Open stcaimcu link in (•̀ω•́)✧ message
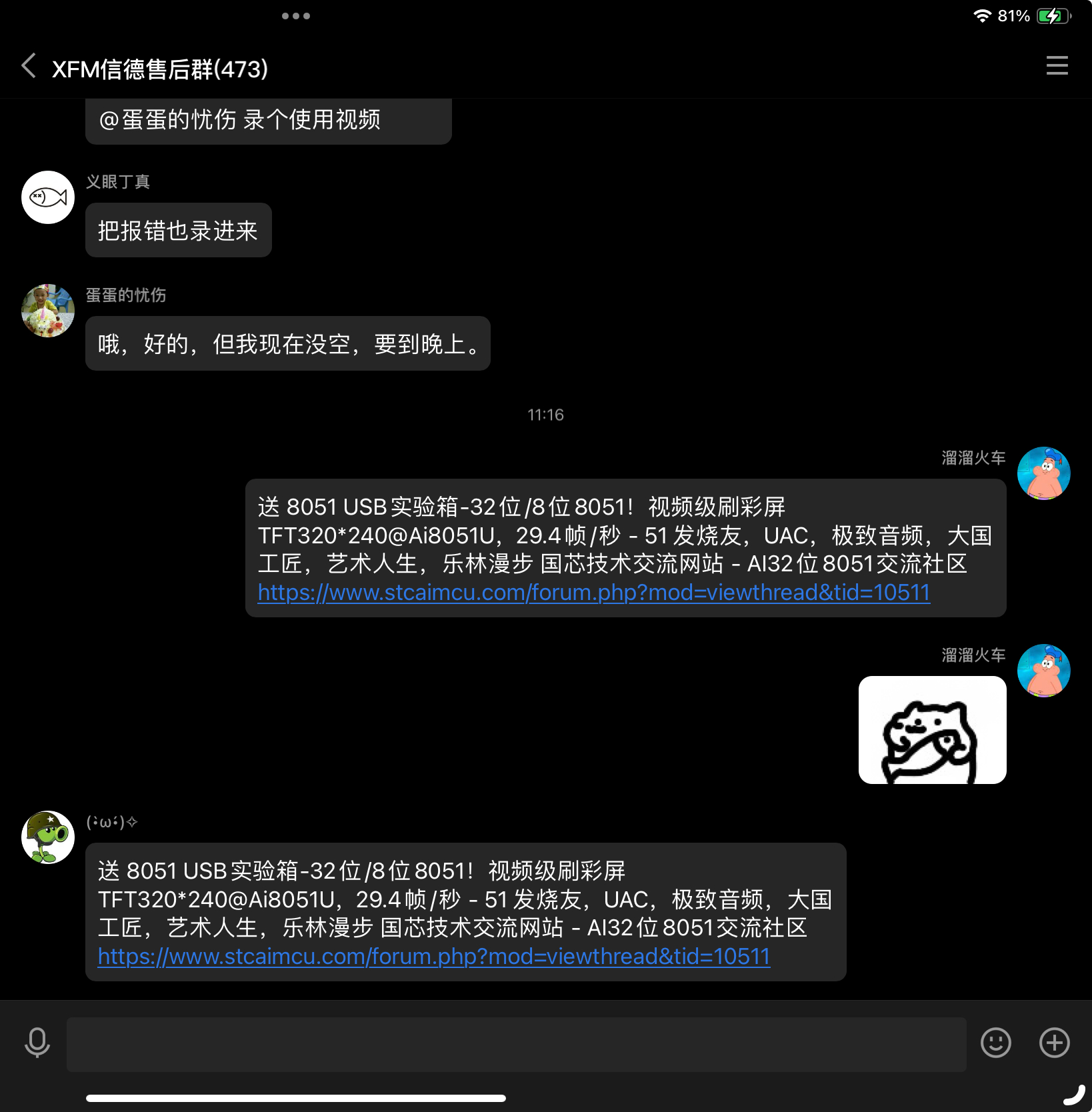This screenshot has height=1112, width=1092. tap(433, 957)
